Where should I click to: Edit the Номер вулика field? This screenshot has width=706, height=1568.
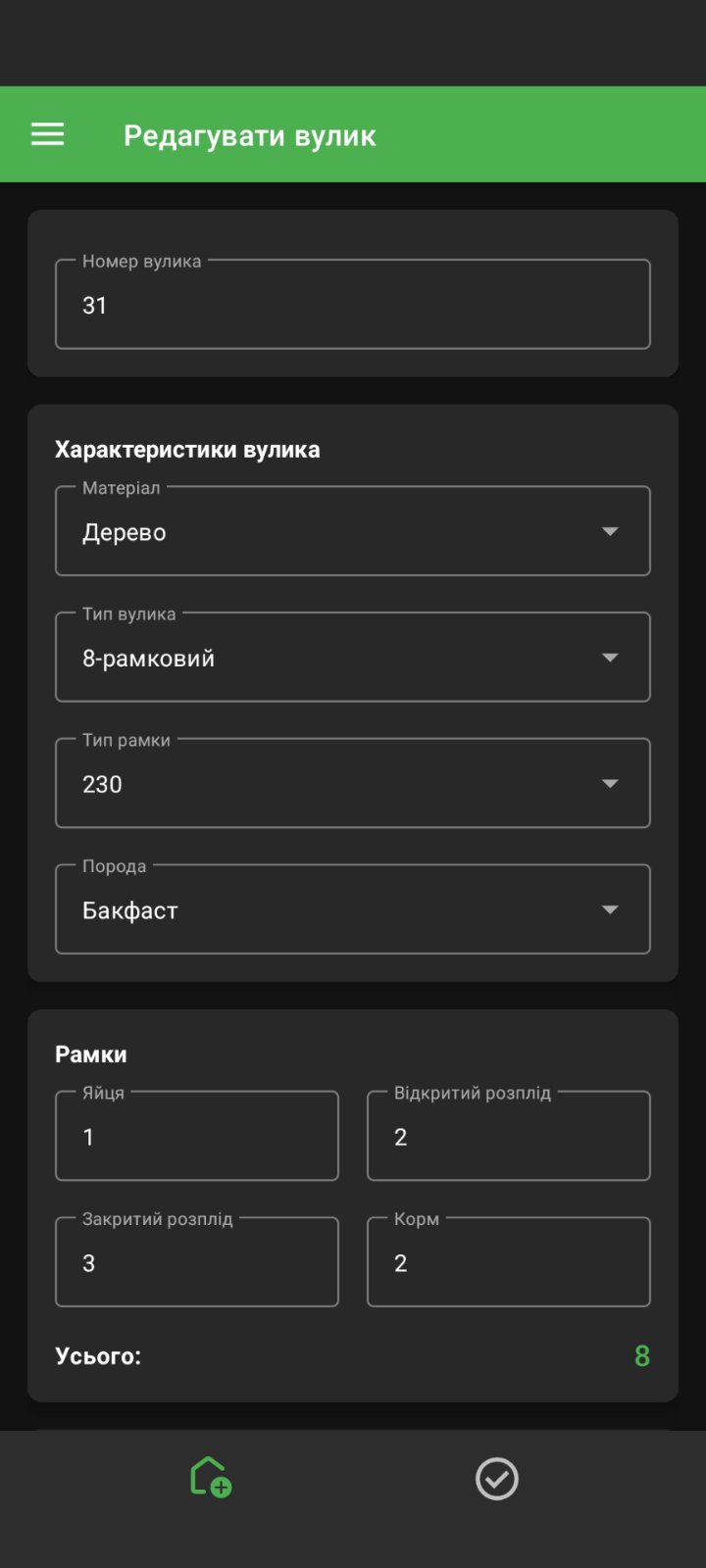point(353,305)
